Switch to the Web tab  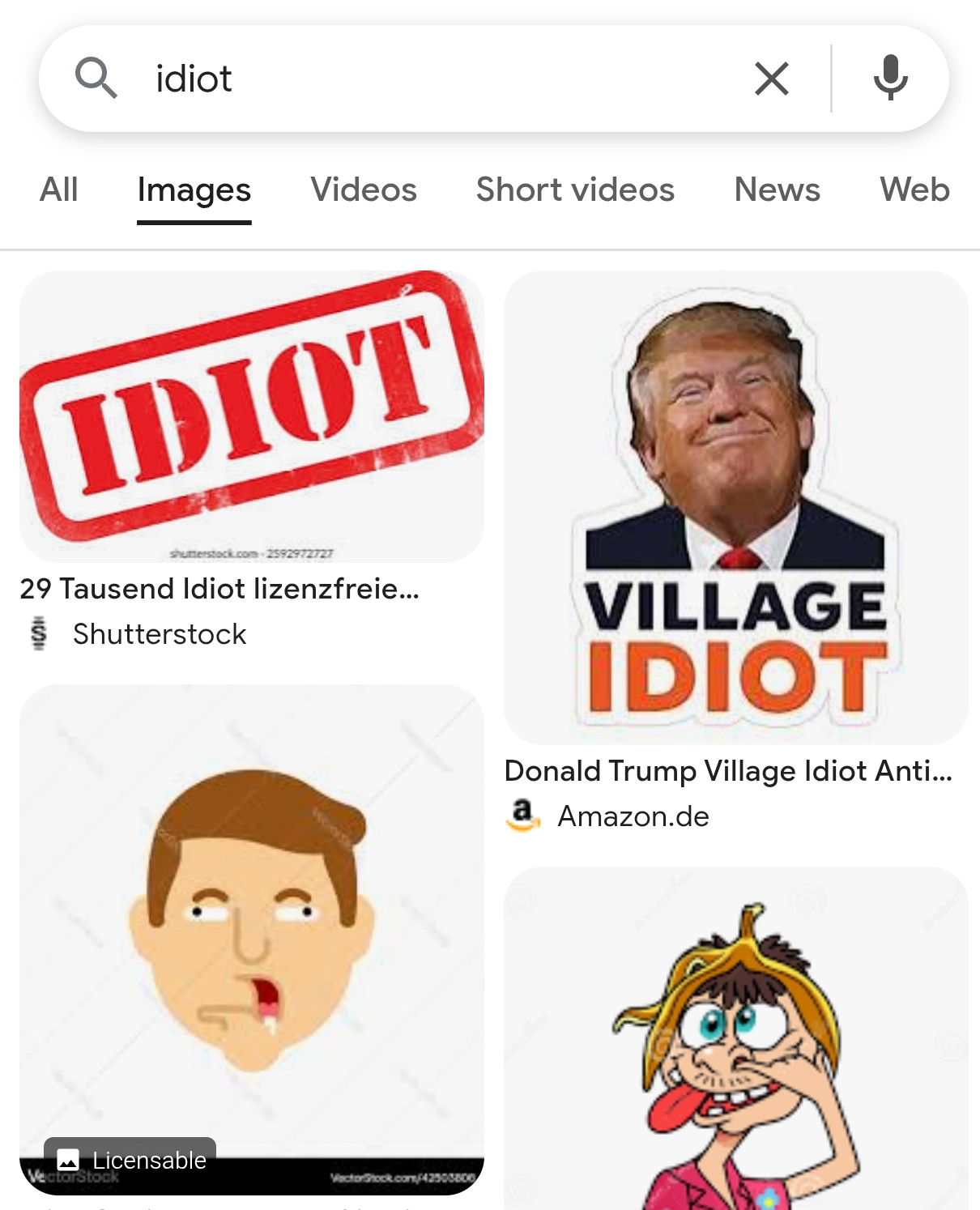pos(914,190)
